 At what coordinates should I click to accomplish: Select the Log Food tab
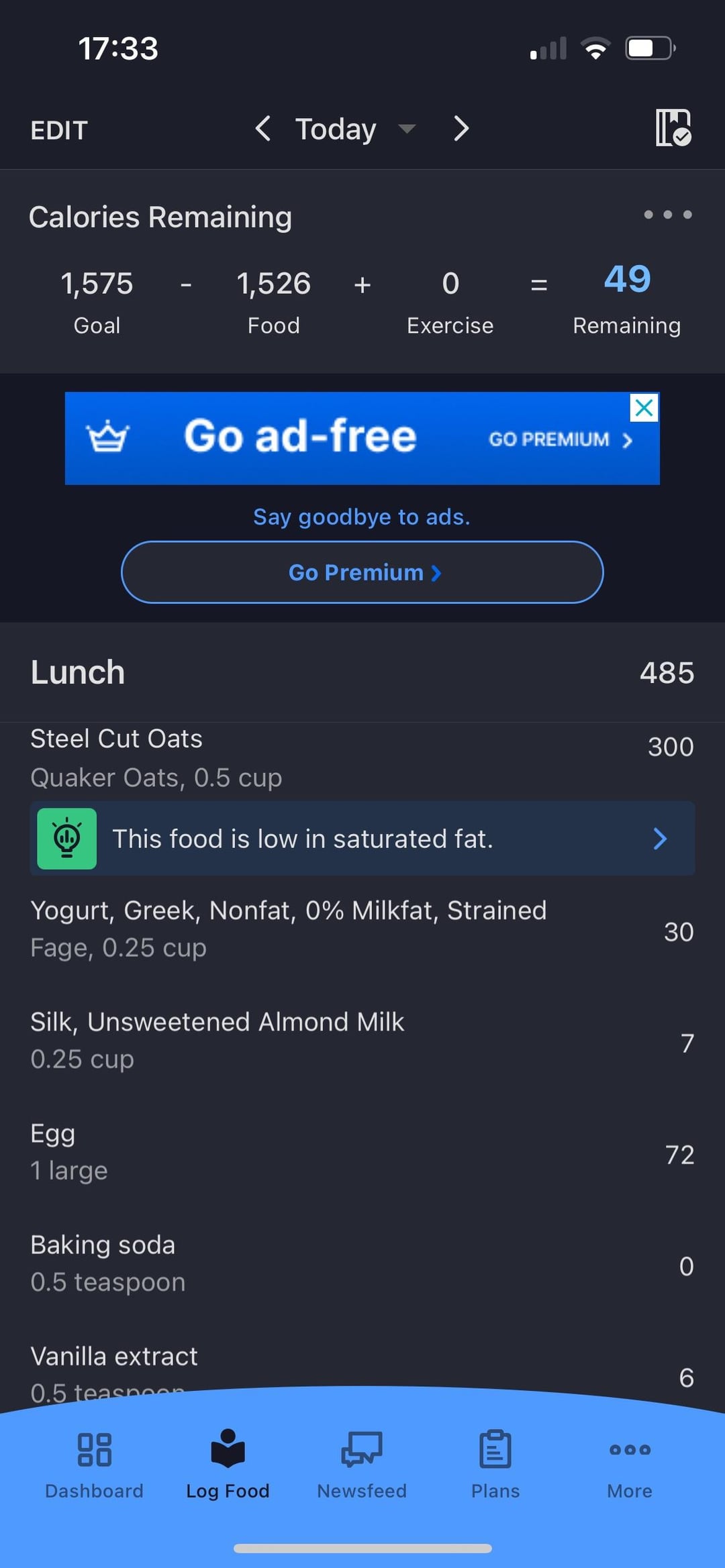coord(228,1464)
